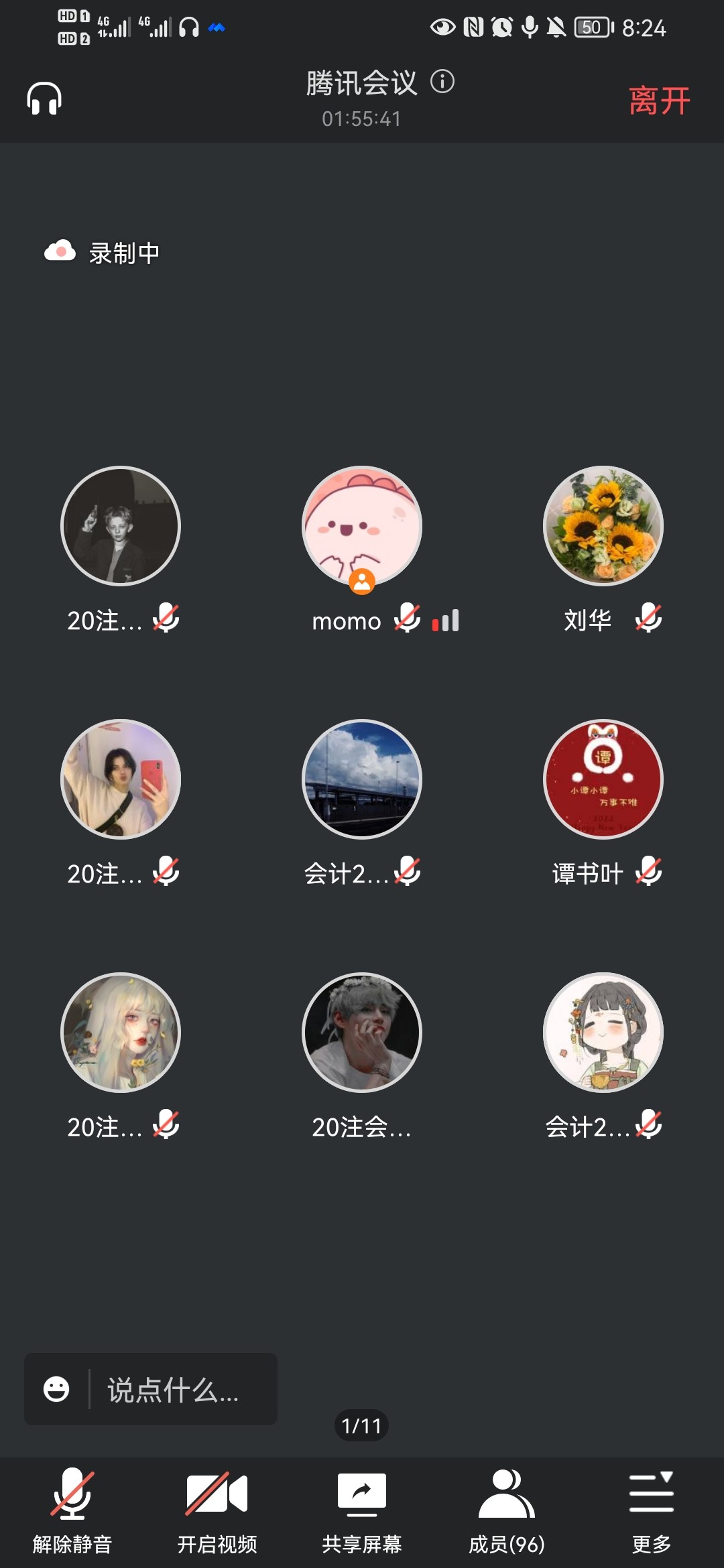Tap 离开 to leave the meeting
724x1568 pixels.
pyautogui.click(x=659, y=101)
